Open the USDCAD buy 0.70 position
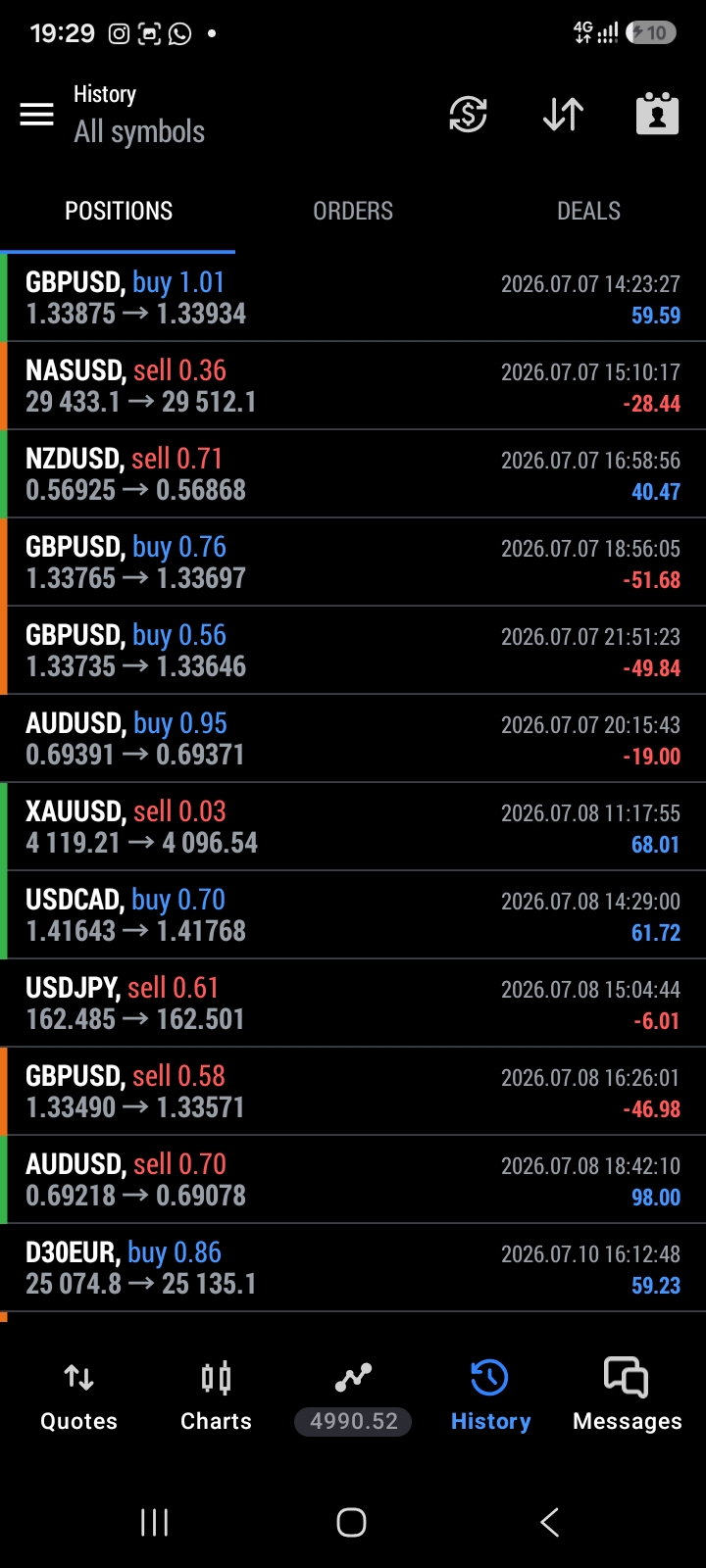706x1568 pixels. pos(353,915)
